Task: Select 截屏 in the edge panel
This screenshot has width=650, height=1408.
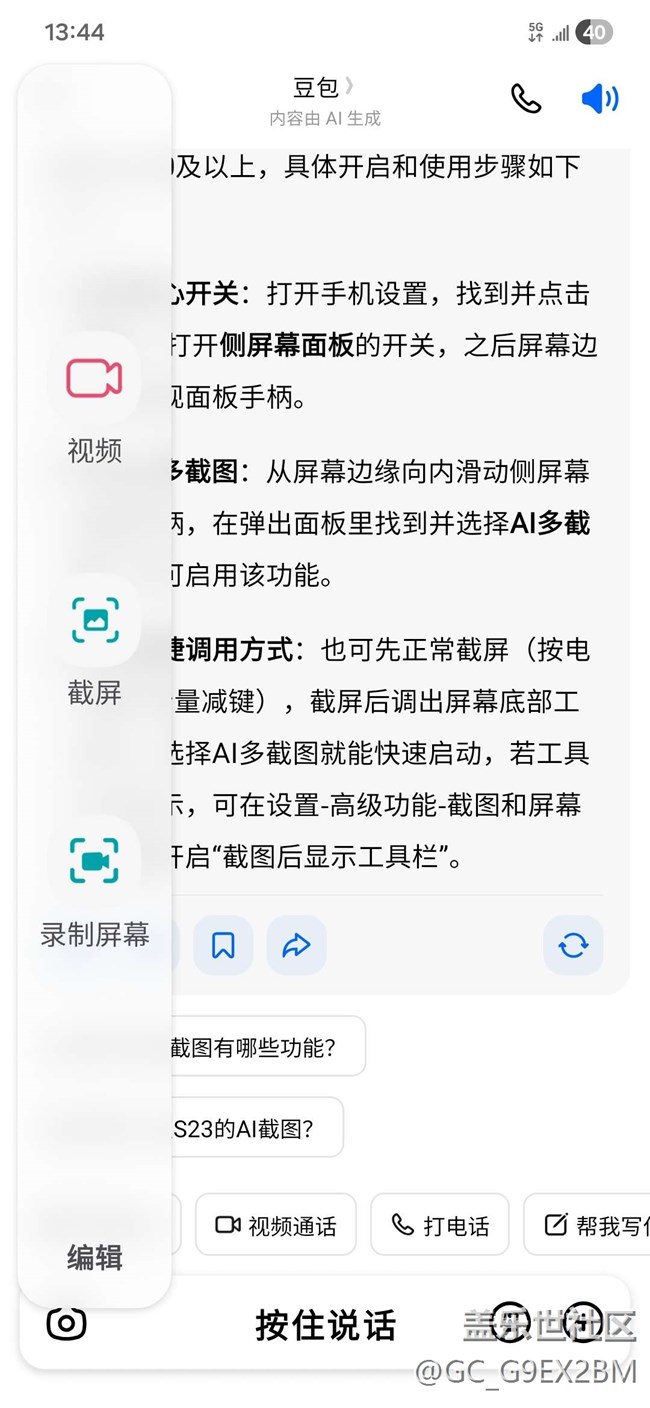Action: [94, 621]
